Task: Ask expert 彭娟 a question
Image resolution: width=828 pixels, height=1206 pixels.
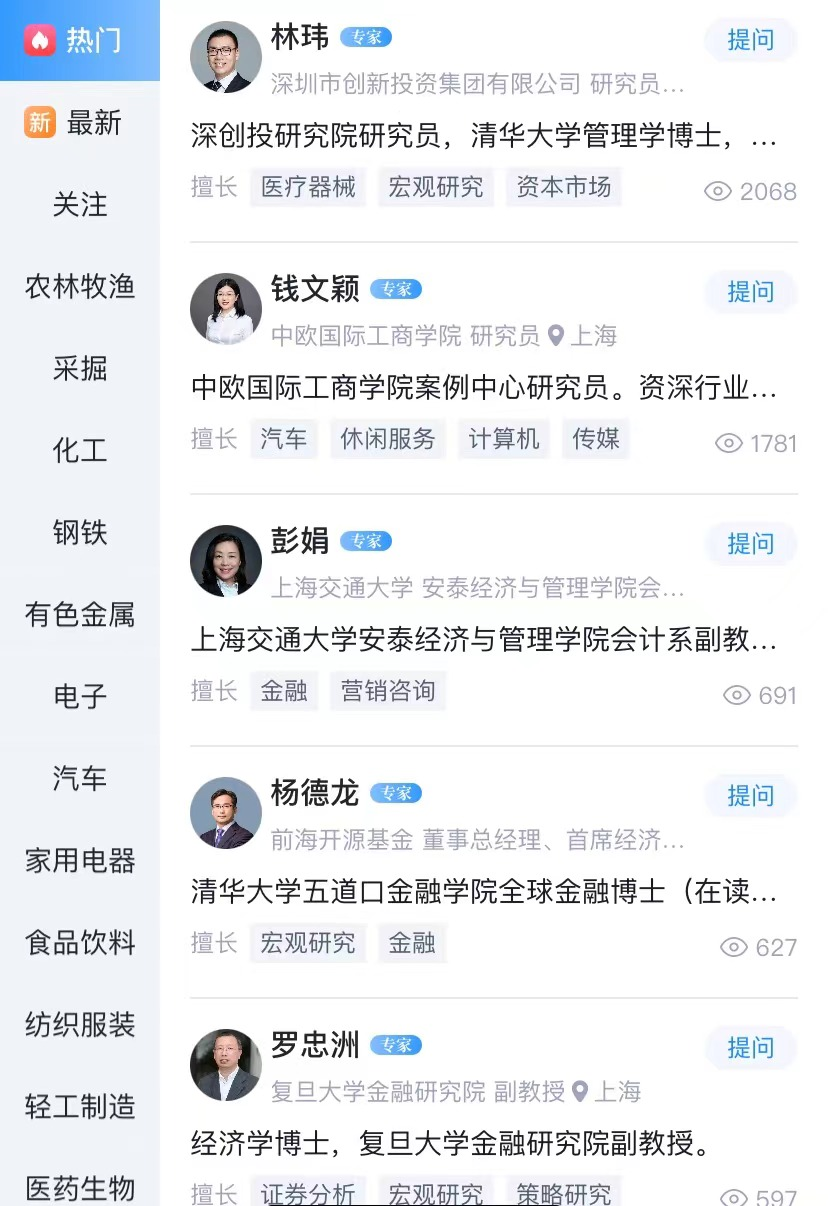Action: 750,544
